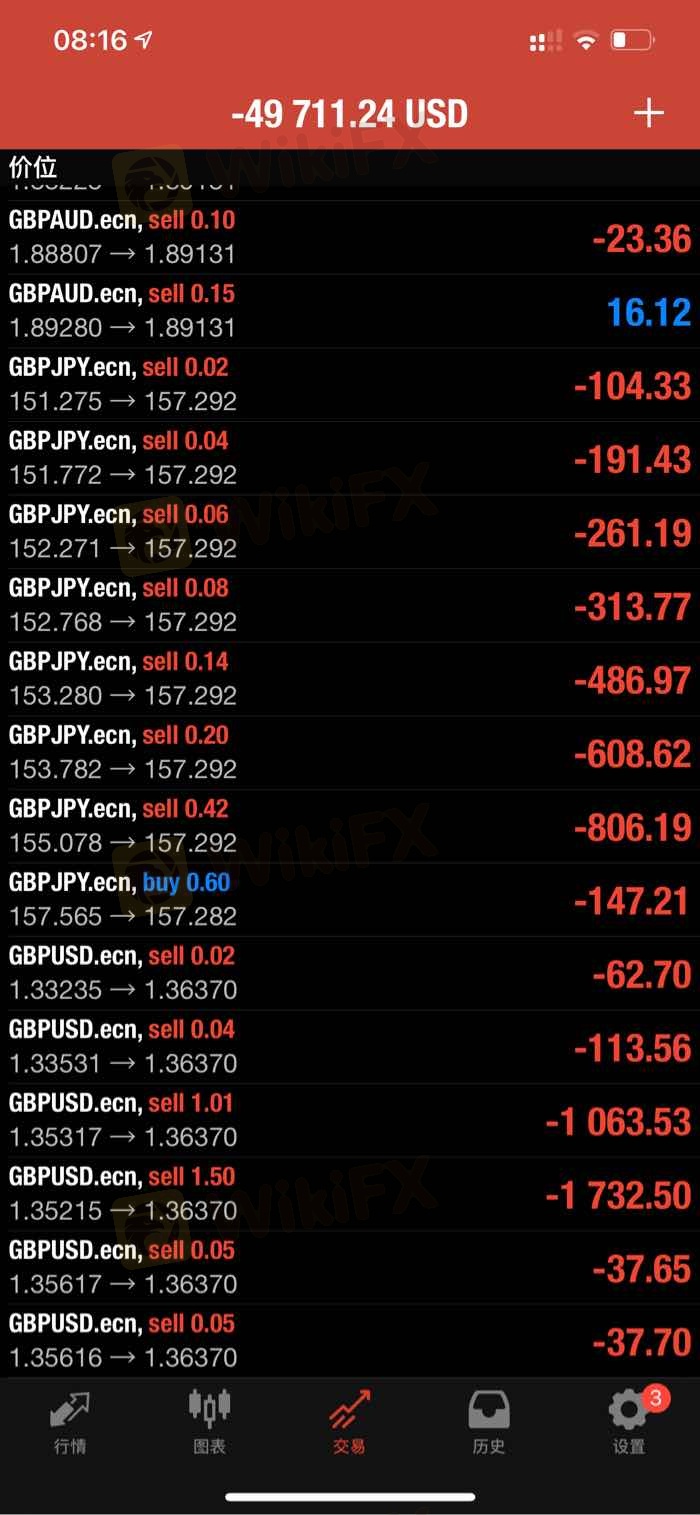The height and width of the screenshot is (1515, 700).
Task: Open GBPUSD.ecn sell 1.01 position
Action: point(350,1120)
